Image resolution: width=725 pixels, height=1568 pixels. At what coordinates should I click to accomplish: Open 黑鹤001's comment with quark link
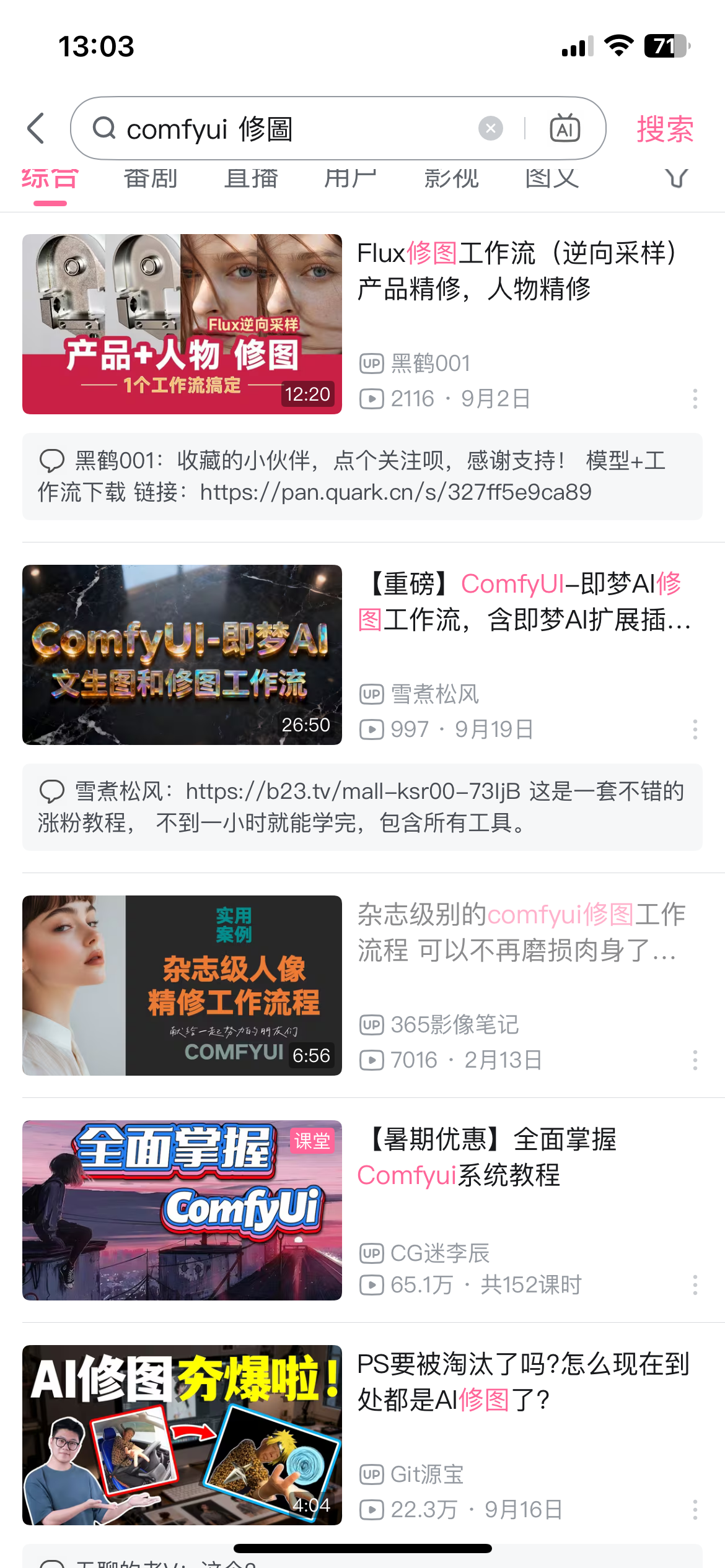[x=362, y=476]
